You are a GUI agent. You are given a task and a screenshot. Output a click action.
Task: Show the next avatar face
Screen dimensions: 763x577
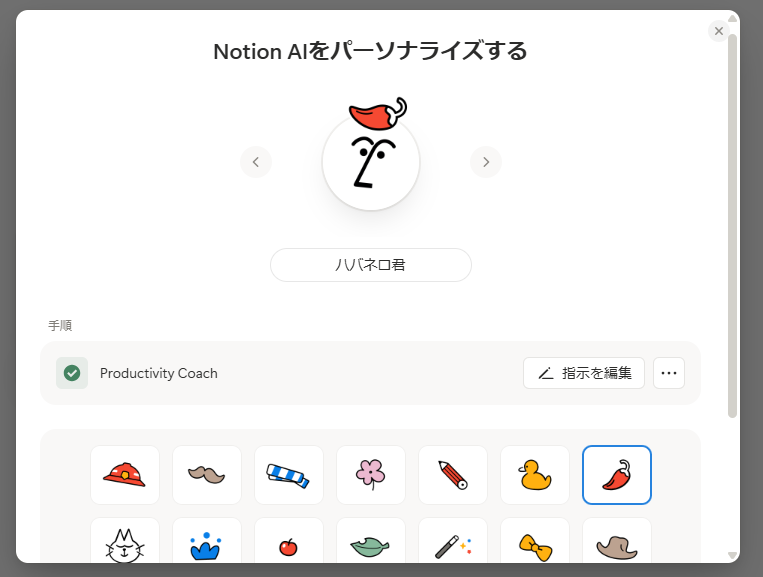tap(486, 161)
